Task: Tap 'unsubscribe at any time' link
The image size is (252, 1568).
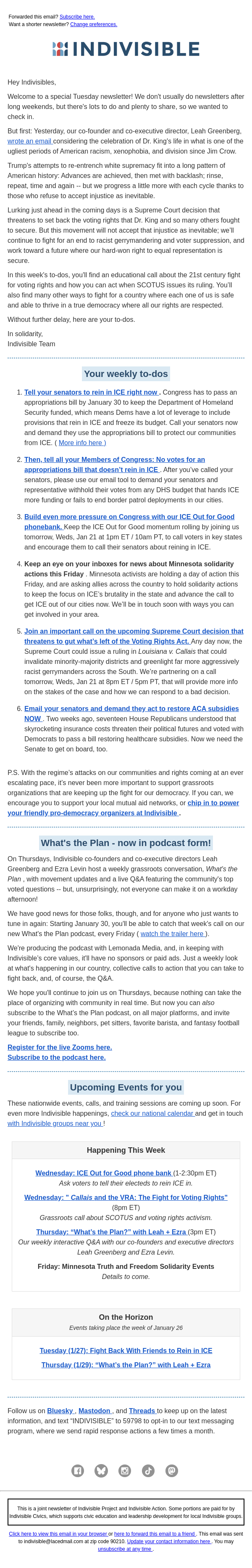Action: 125,1549
